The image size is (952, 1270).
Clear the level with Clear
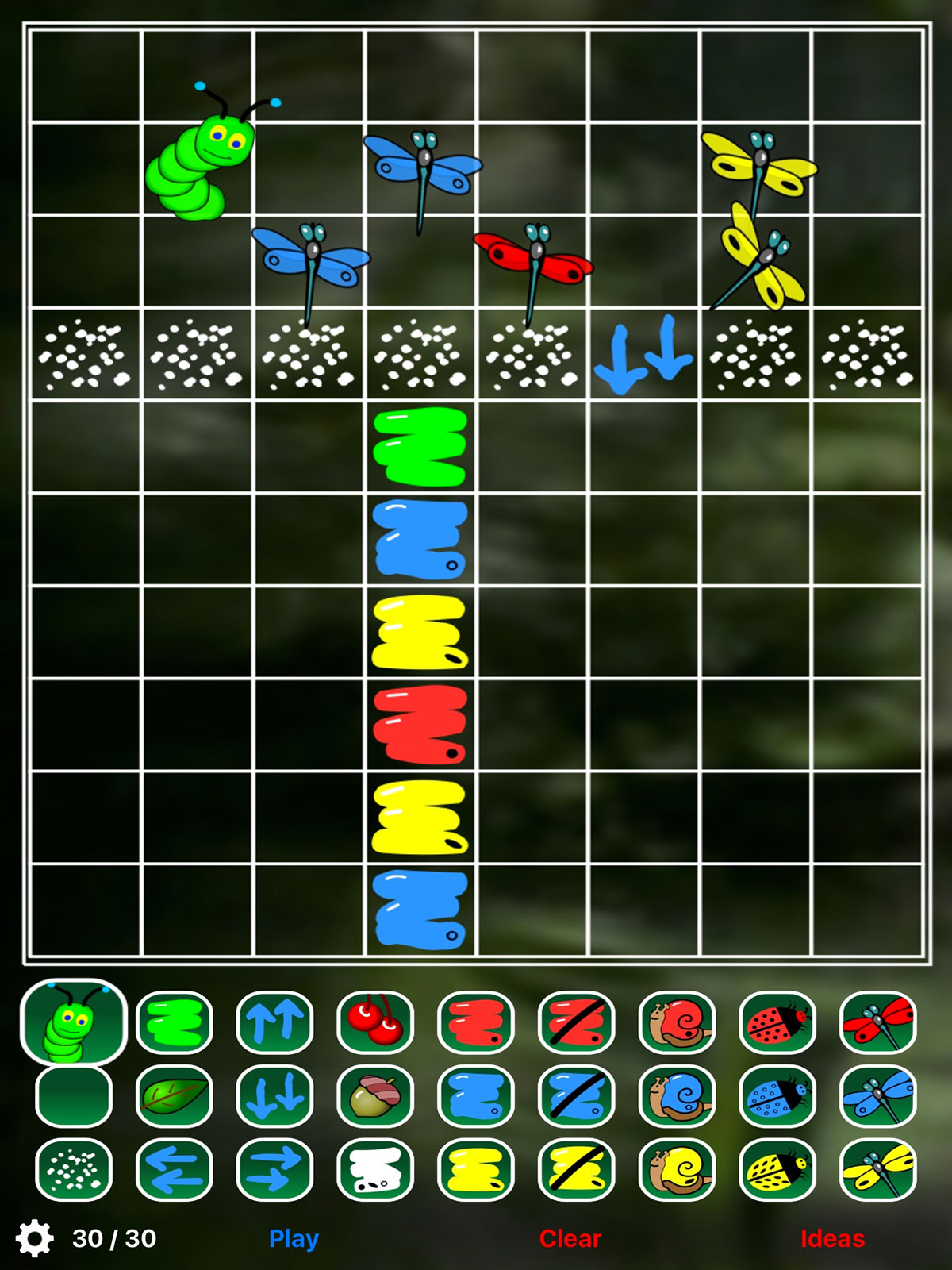570,1238
